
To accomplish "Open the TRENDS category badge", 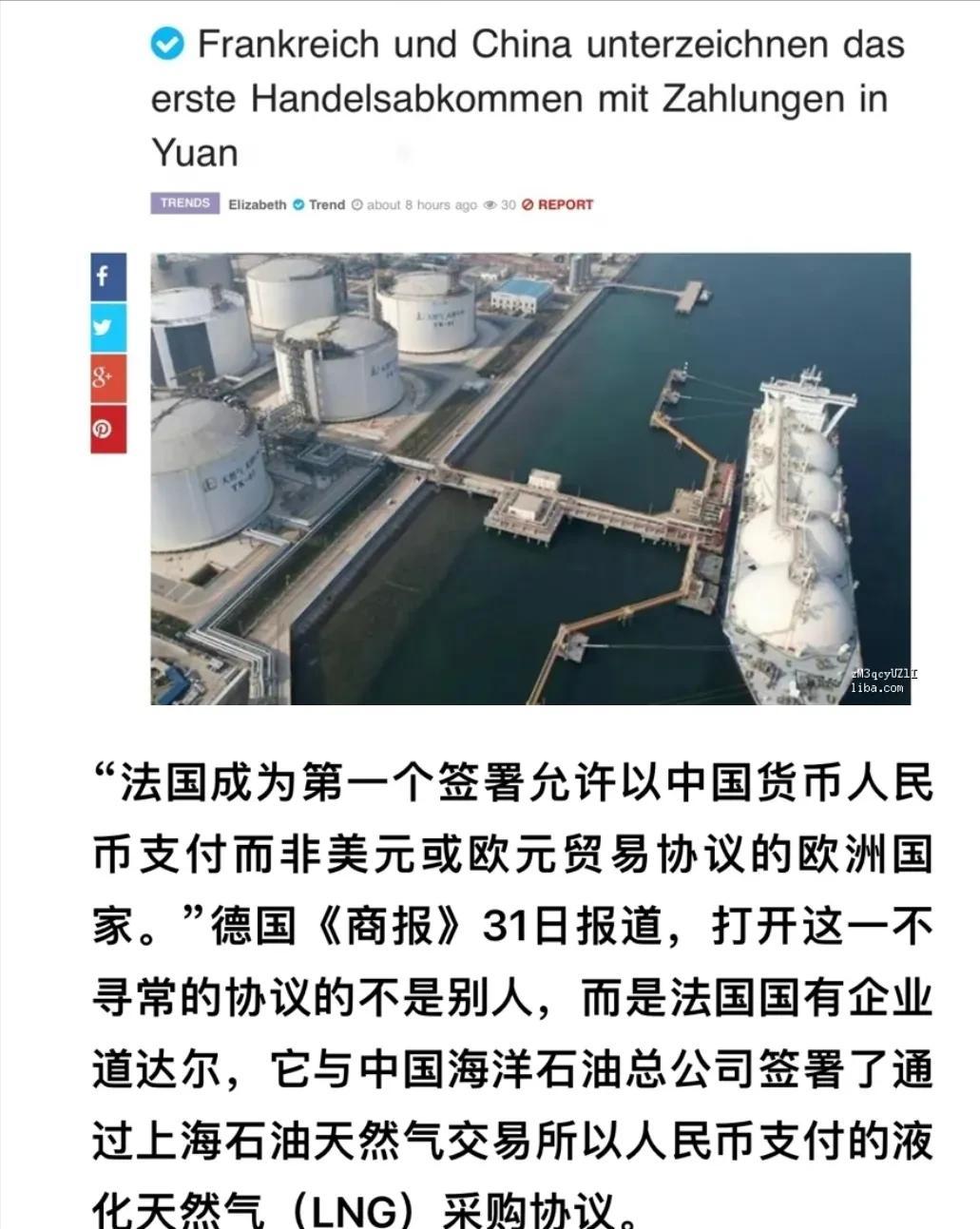I will 183,202.
